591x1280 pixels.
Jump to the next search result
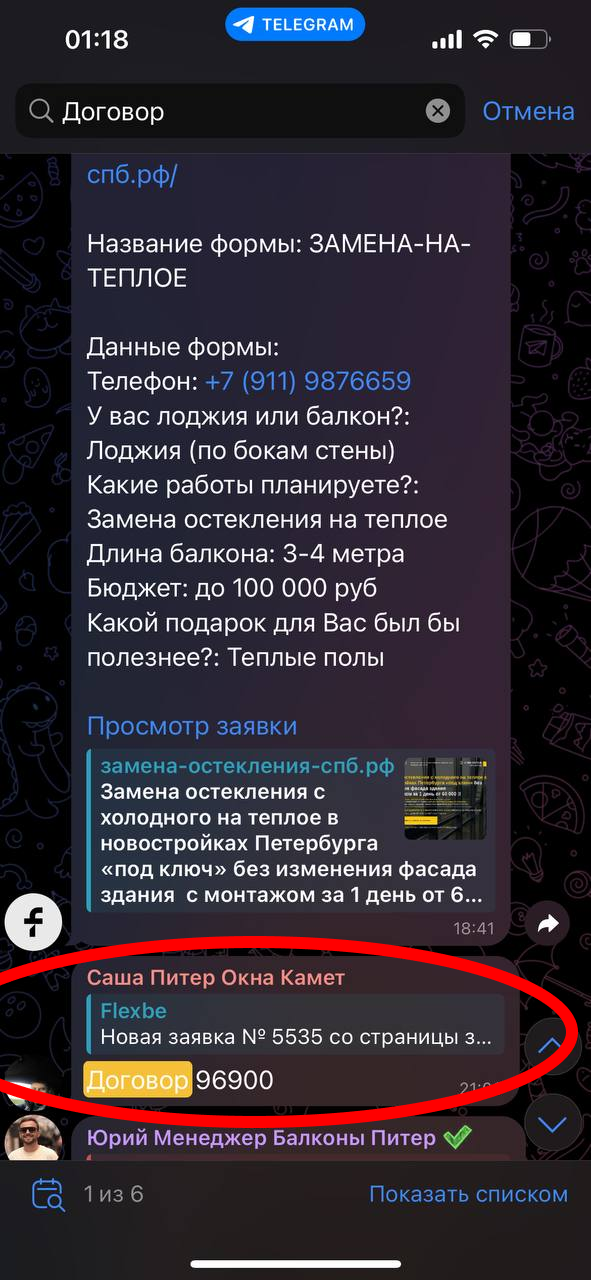coord(552,1124)
